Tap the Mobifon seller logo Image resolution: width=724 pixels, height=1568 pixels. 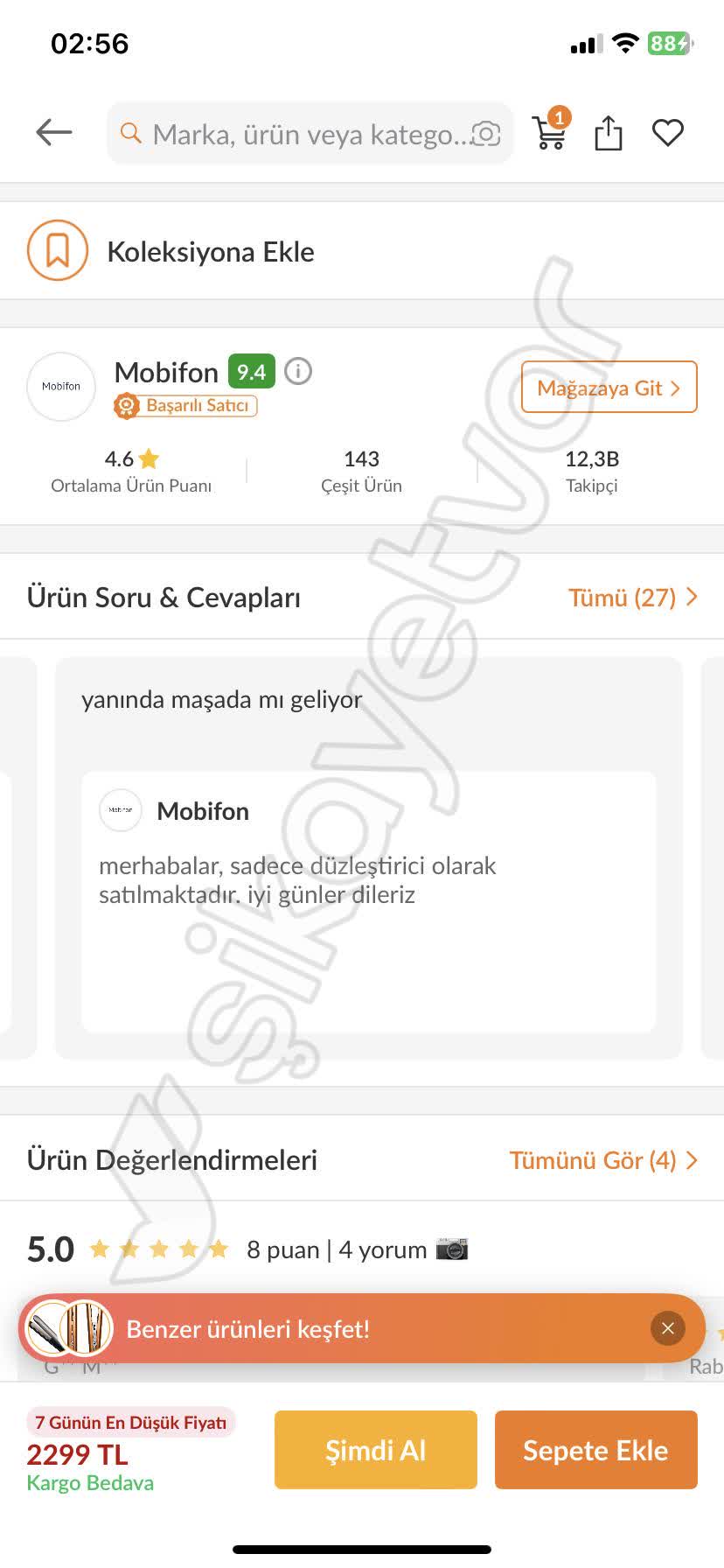click(60, 387)
